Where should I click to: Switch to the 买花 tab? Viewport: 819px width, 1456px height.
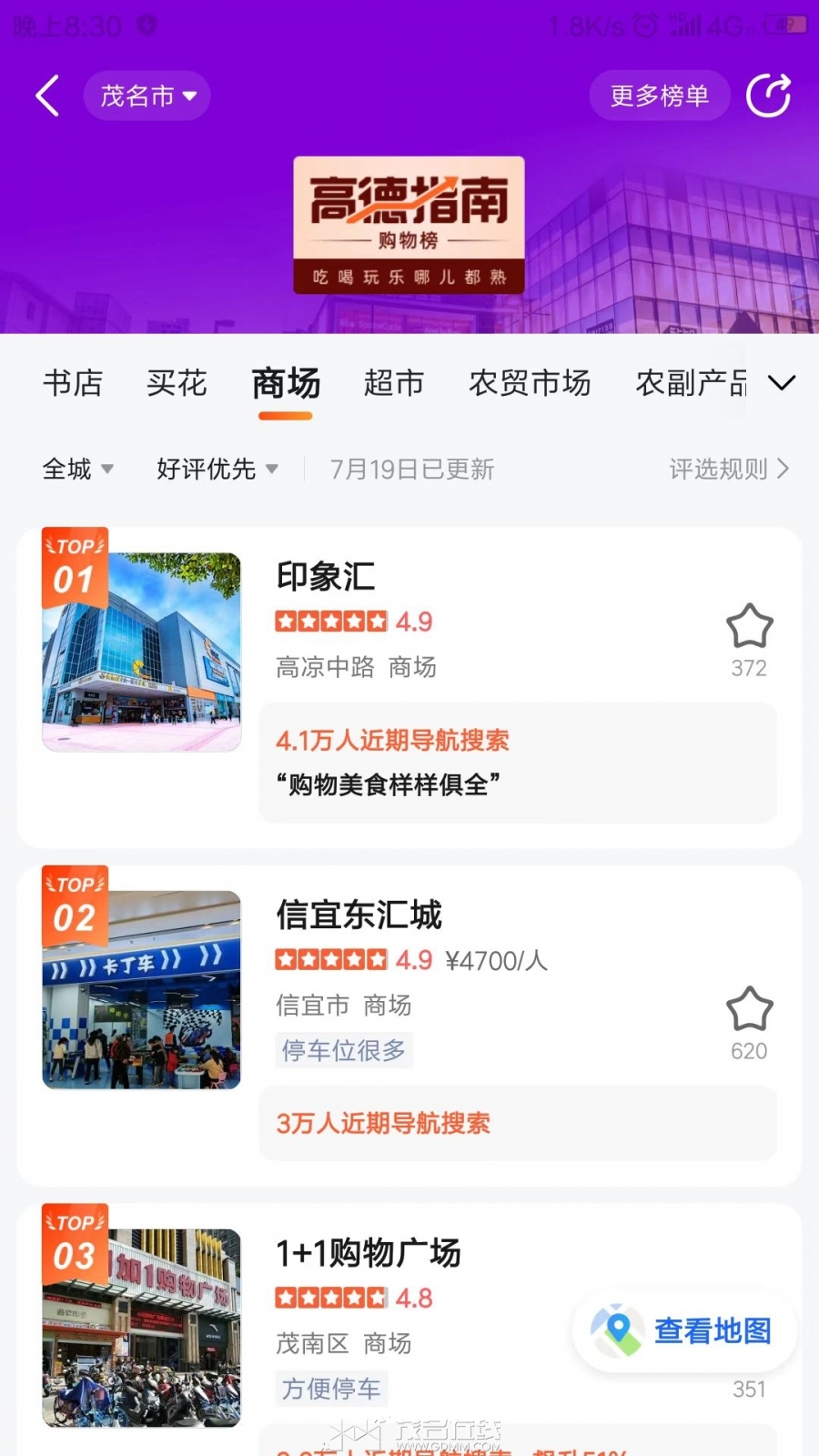(x=177, y=383)
